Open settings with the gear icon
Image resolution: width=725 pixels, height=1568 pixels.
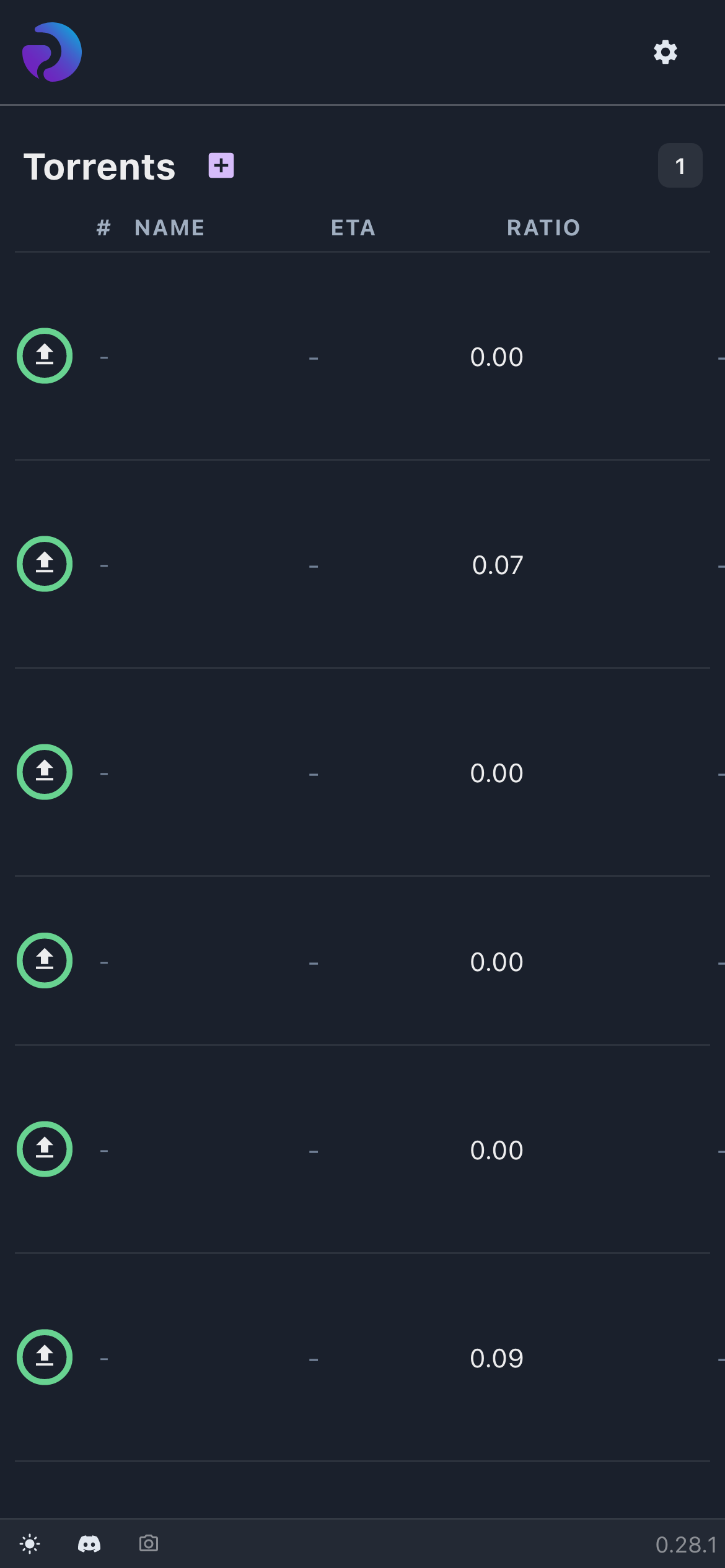[x=665, y=52]
